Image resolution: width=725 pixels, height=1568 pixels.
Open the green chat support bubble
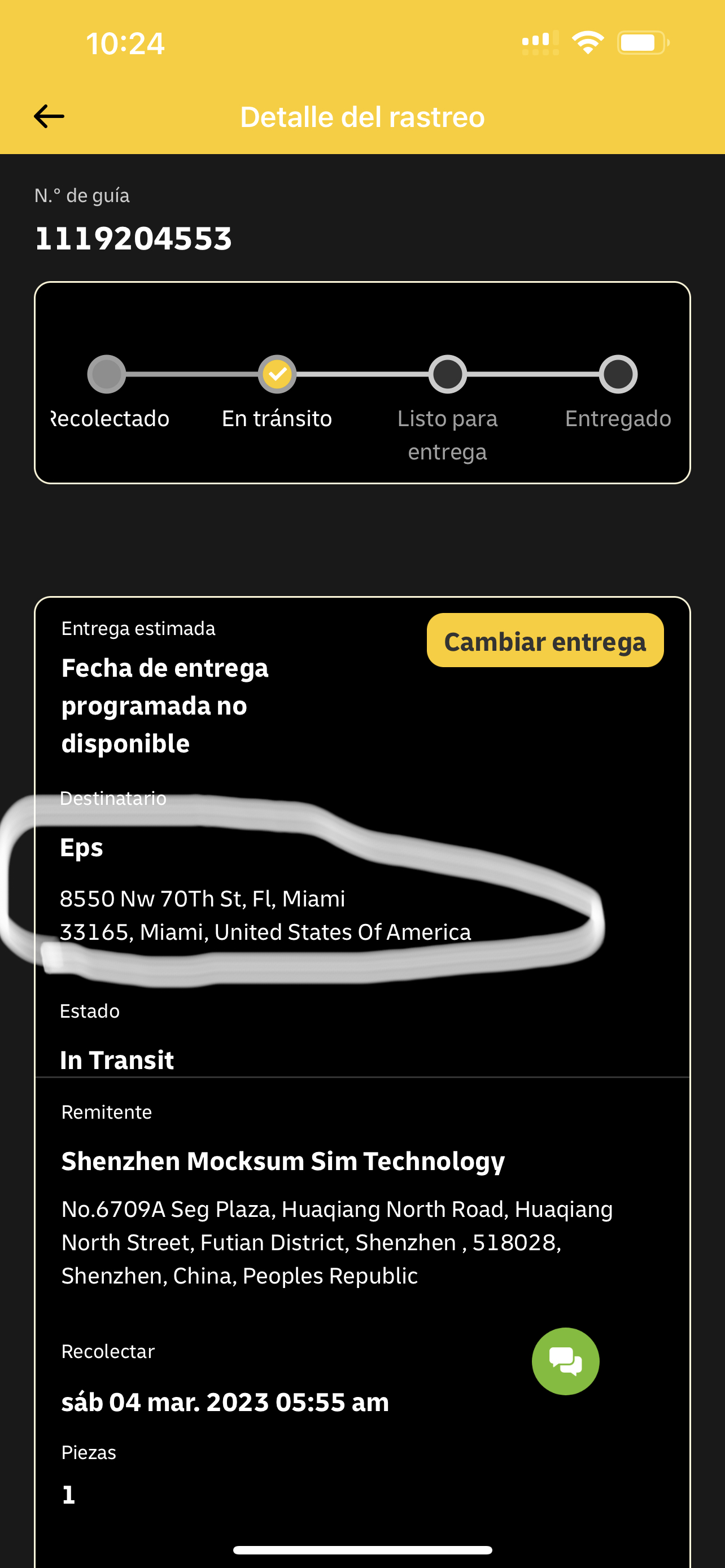[x=566, y=1361]
